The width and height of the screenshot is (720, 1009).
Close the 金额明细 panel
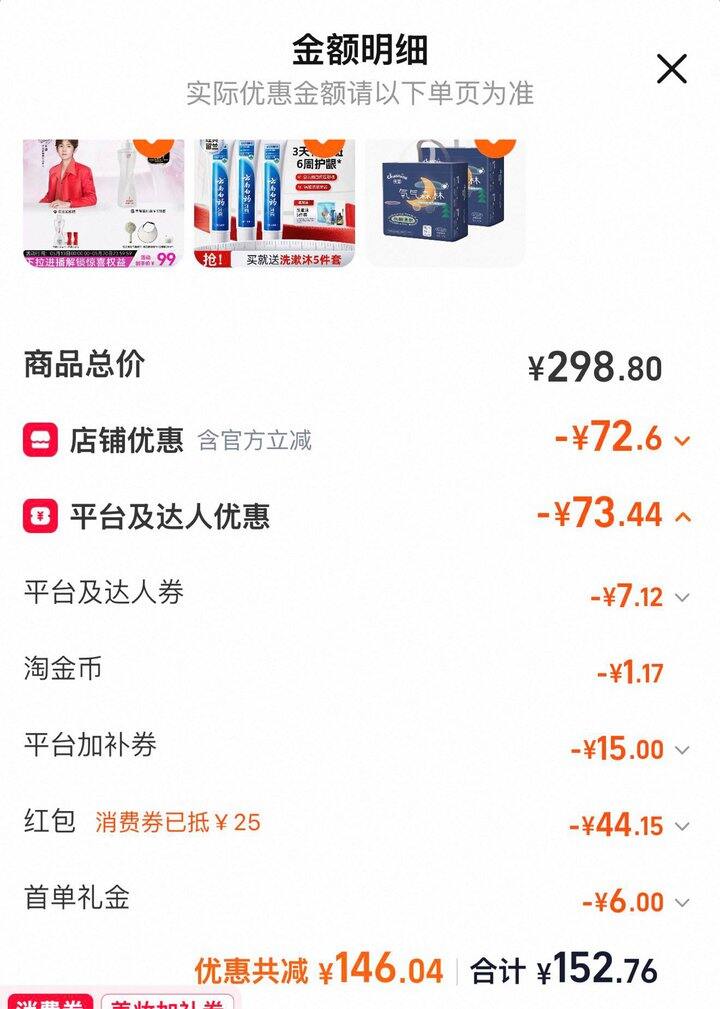point(672,69)
